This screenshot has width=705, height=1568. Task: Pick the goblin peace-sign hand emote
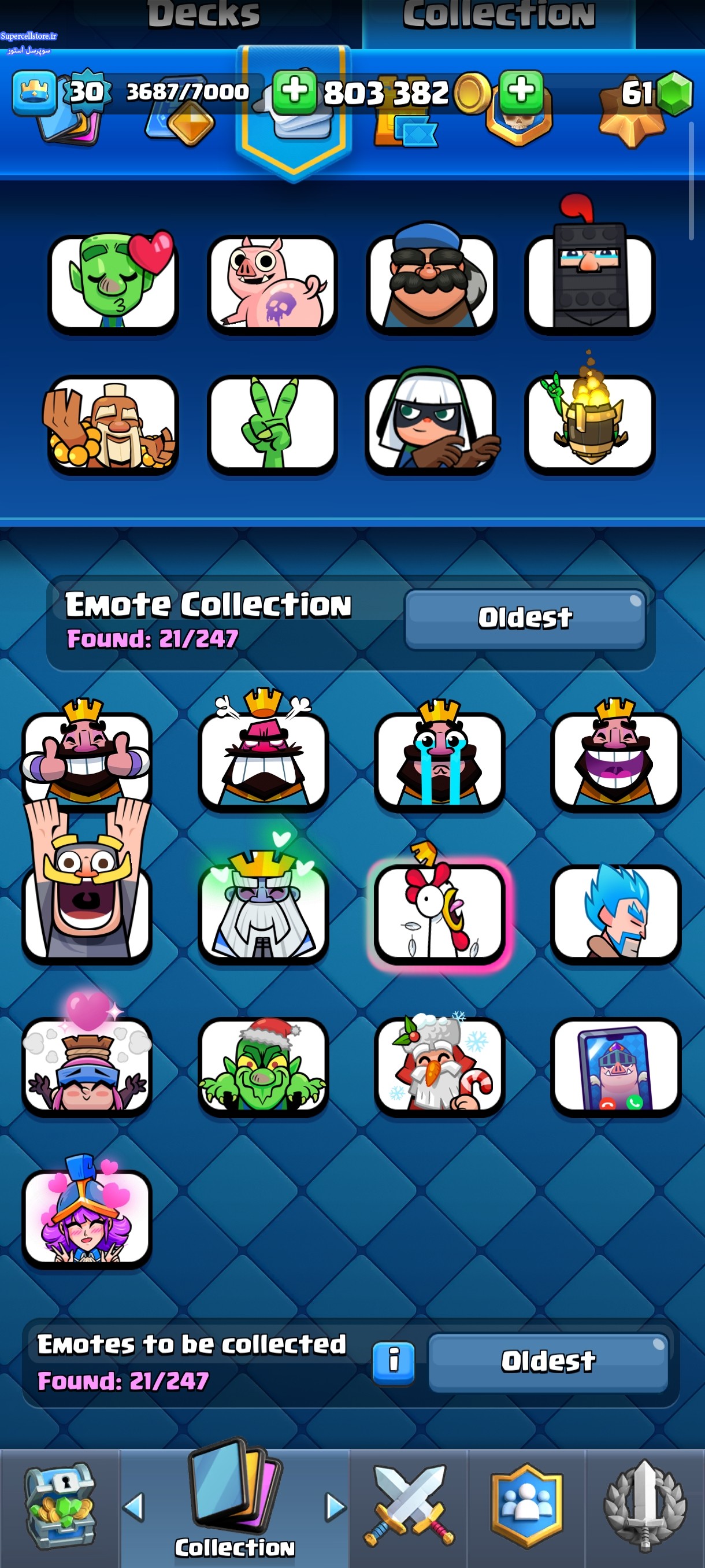pyautogui.click(x=272, y=424)
